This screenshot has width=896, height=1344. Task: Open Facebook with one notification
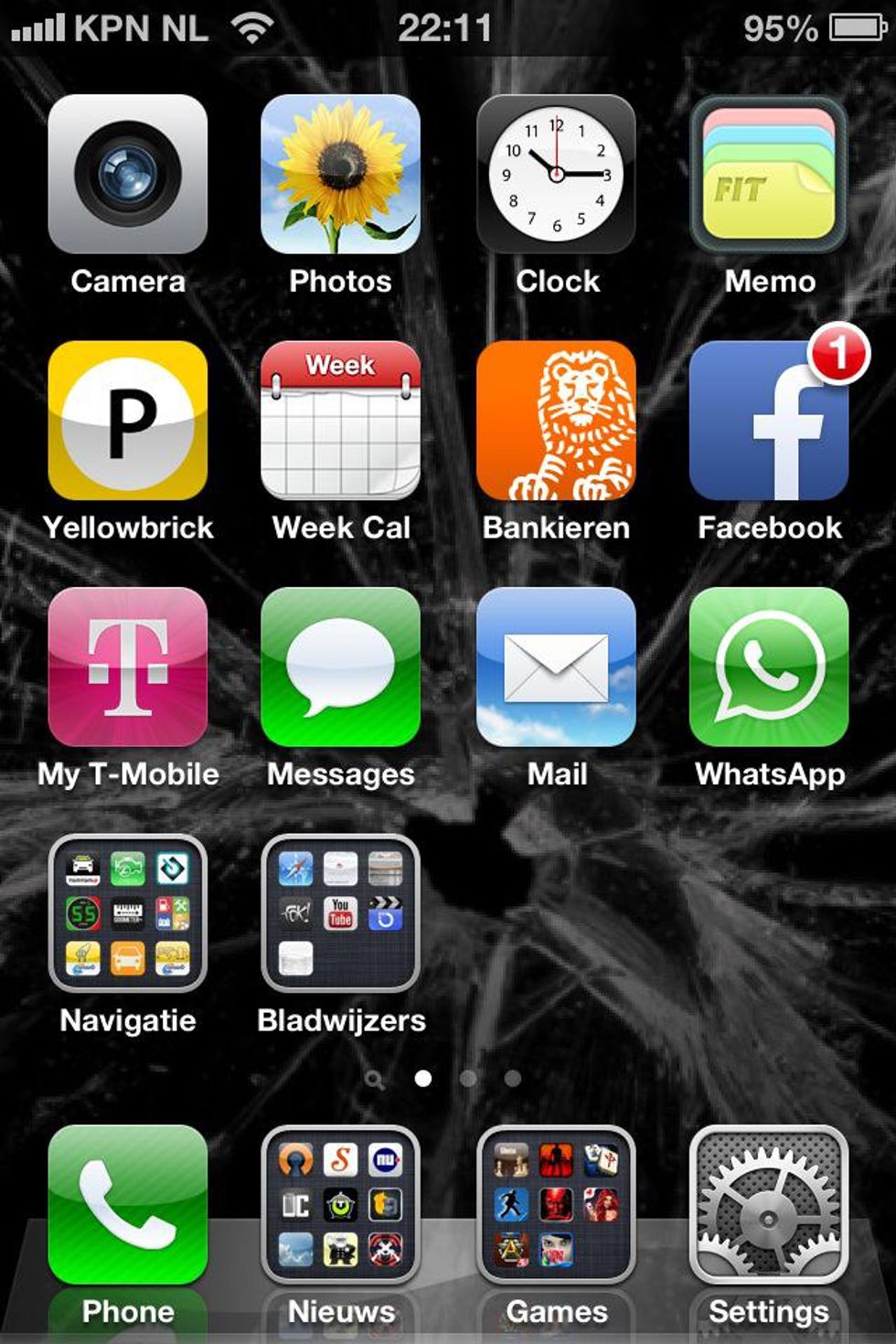[x=769, y=421]
